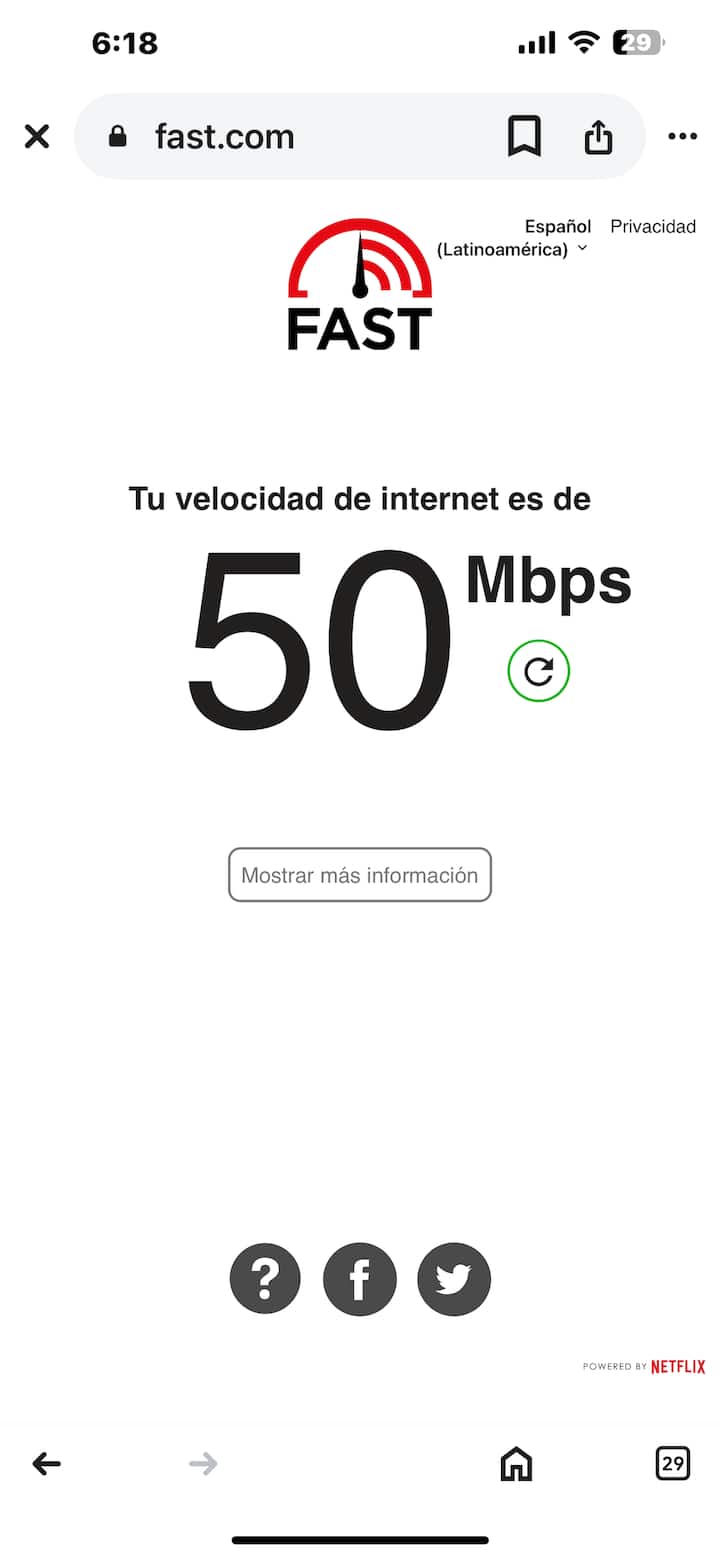Open the Español language dropdown

(x=514, y=238)
